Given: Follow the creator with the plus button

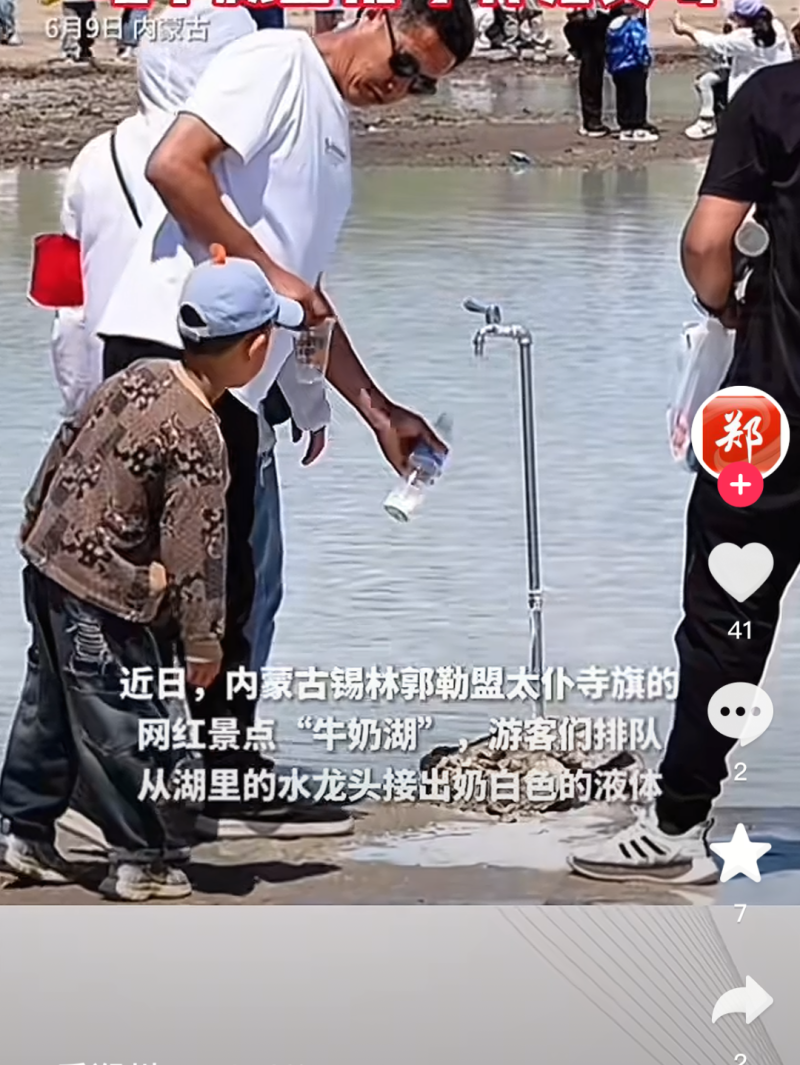Looking at the screenshot, I should [740, 485].
